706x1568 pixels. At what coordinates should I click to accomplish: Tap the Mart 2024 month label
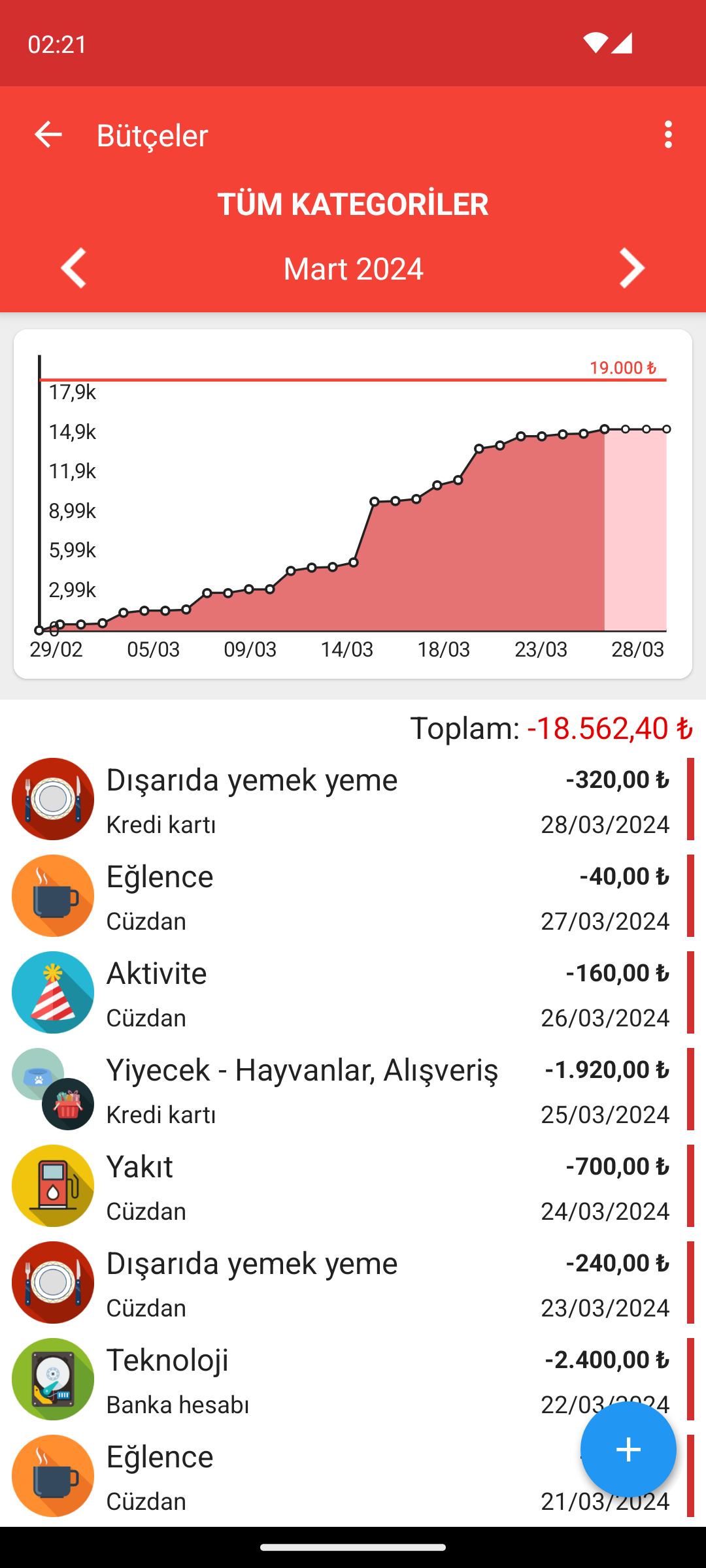tap(353, 269)
